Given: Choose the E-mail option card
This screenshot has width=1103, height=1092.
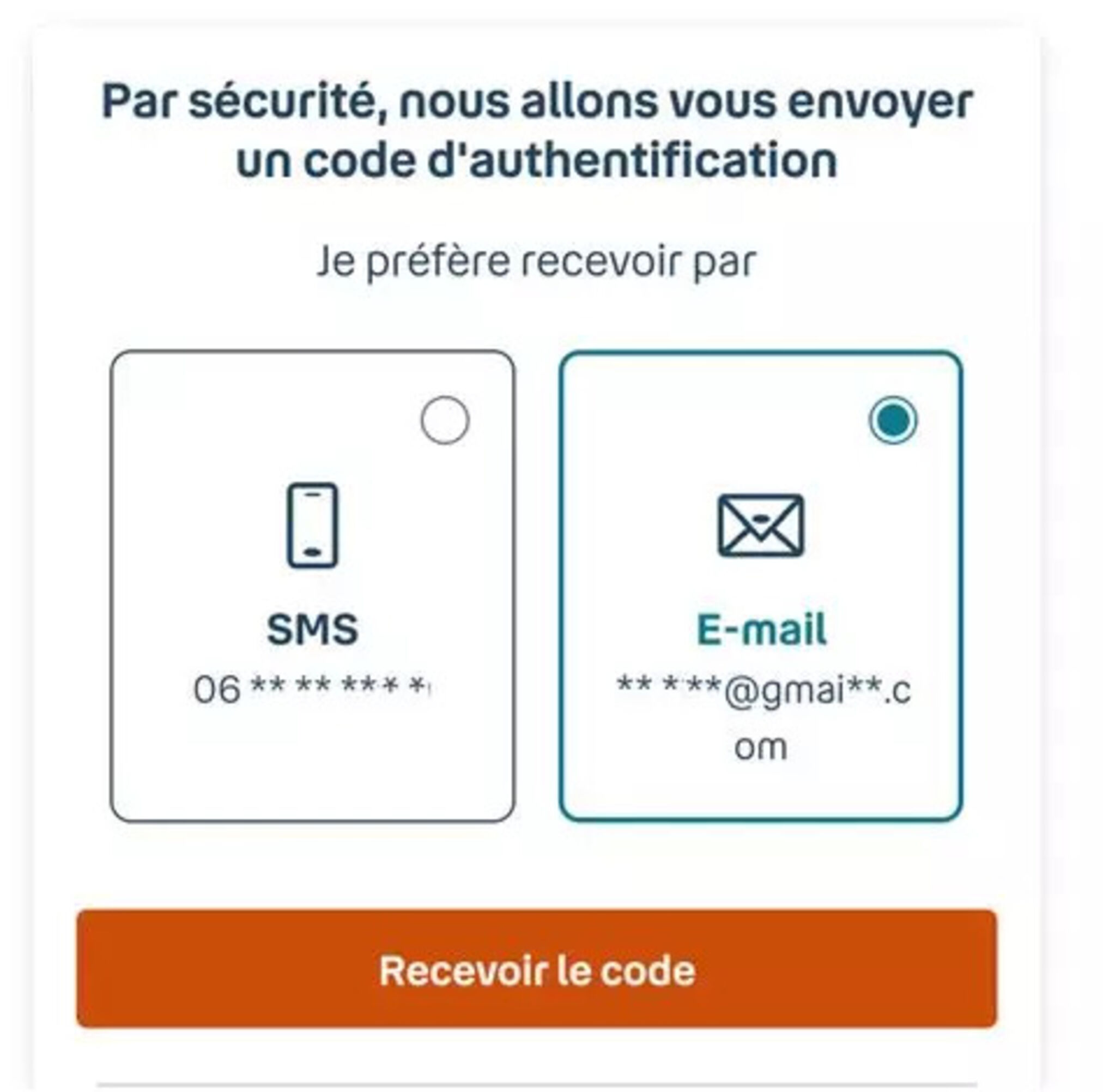Looking at the screenshot, I should point(760,587).
